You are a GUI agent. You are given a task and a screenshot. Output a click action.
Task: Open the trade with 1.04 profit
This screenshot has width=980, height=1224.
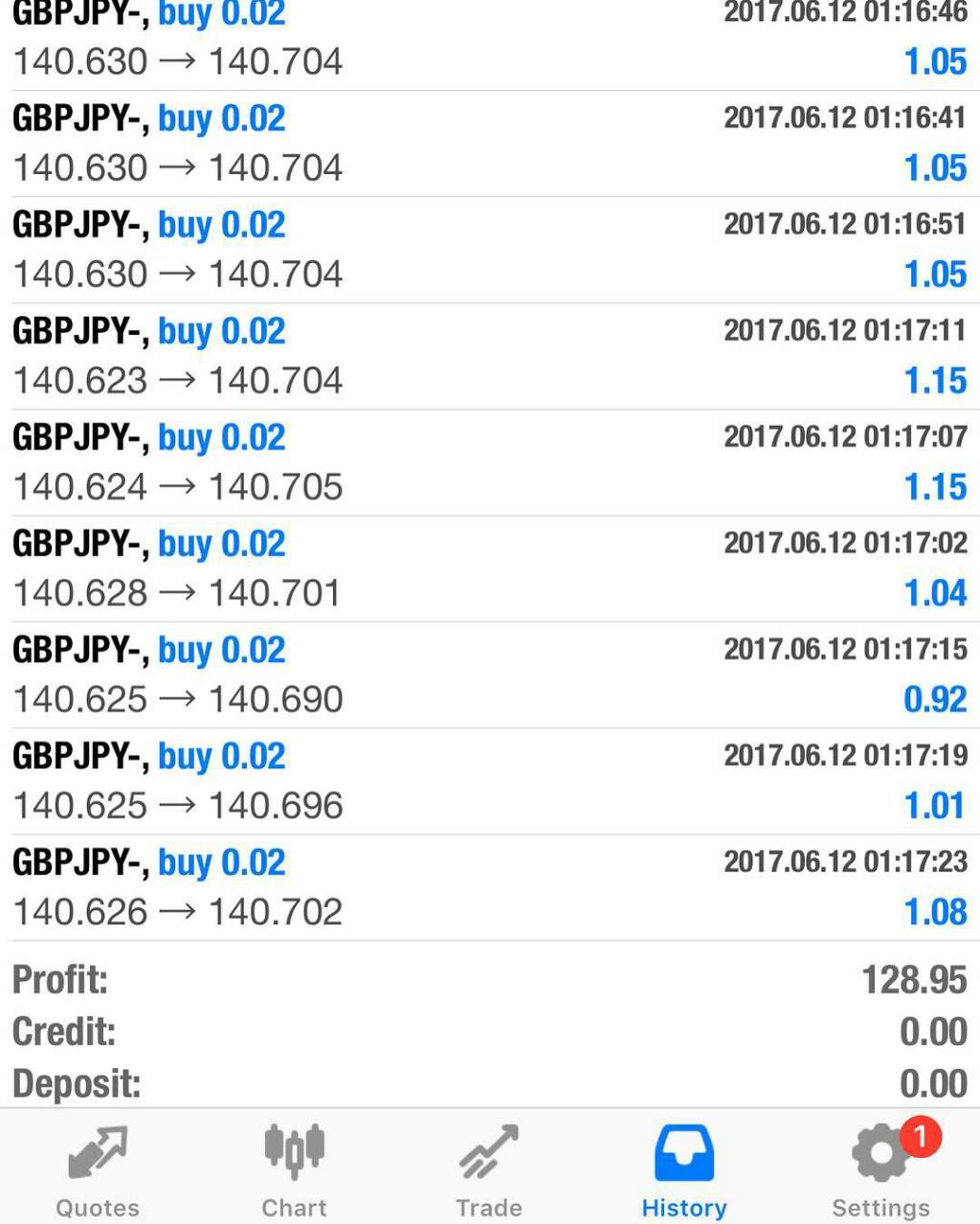[490, 568]
